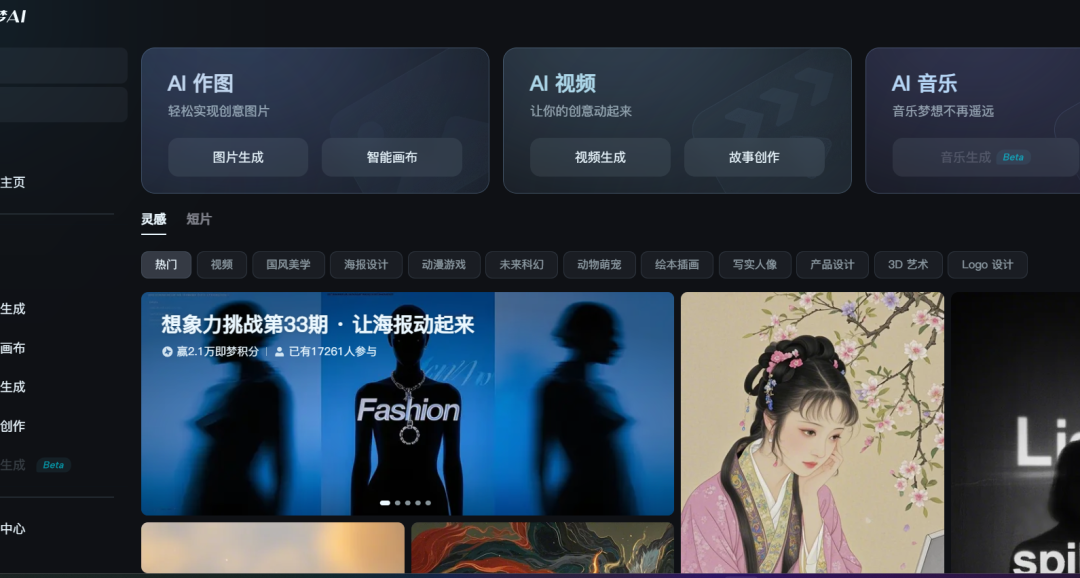Open 故事创作 story creation
The width and height of the screenshot is (1080, 578).
[754, 157]
